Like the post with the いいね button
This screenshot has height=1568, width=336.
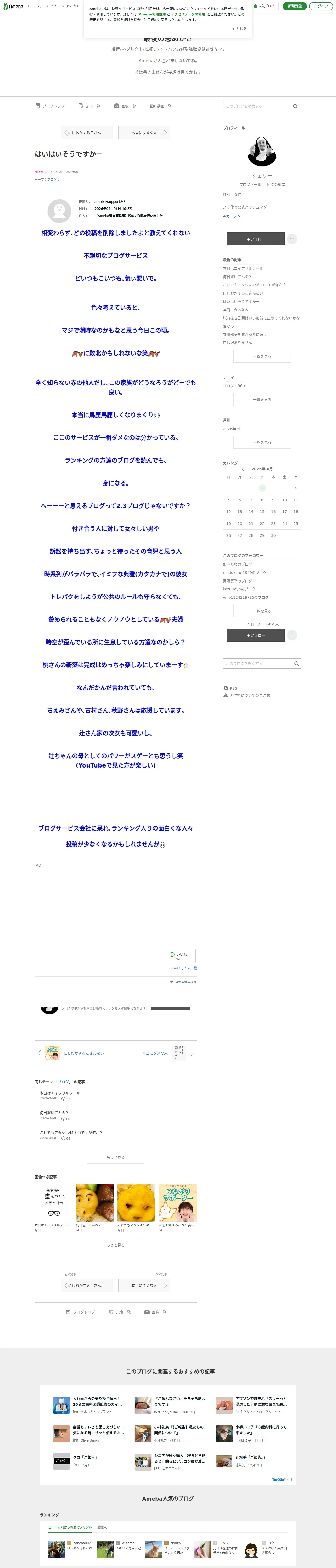point(177,956)
